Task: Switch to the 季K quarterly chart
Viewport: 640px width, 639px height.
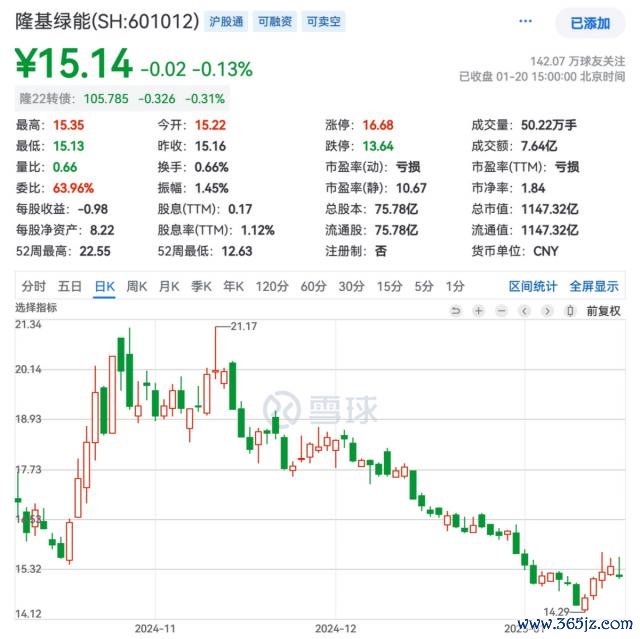Action: pos(201,286)
